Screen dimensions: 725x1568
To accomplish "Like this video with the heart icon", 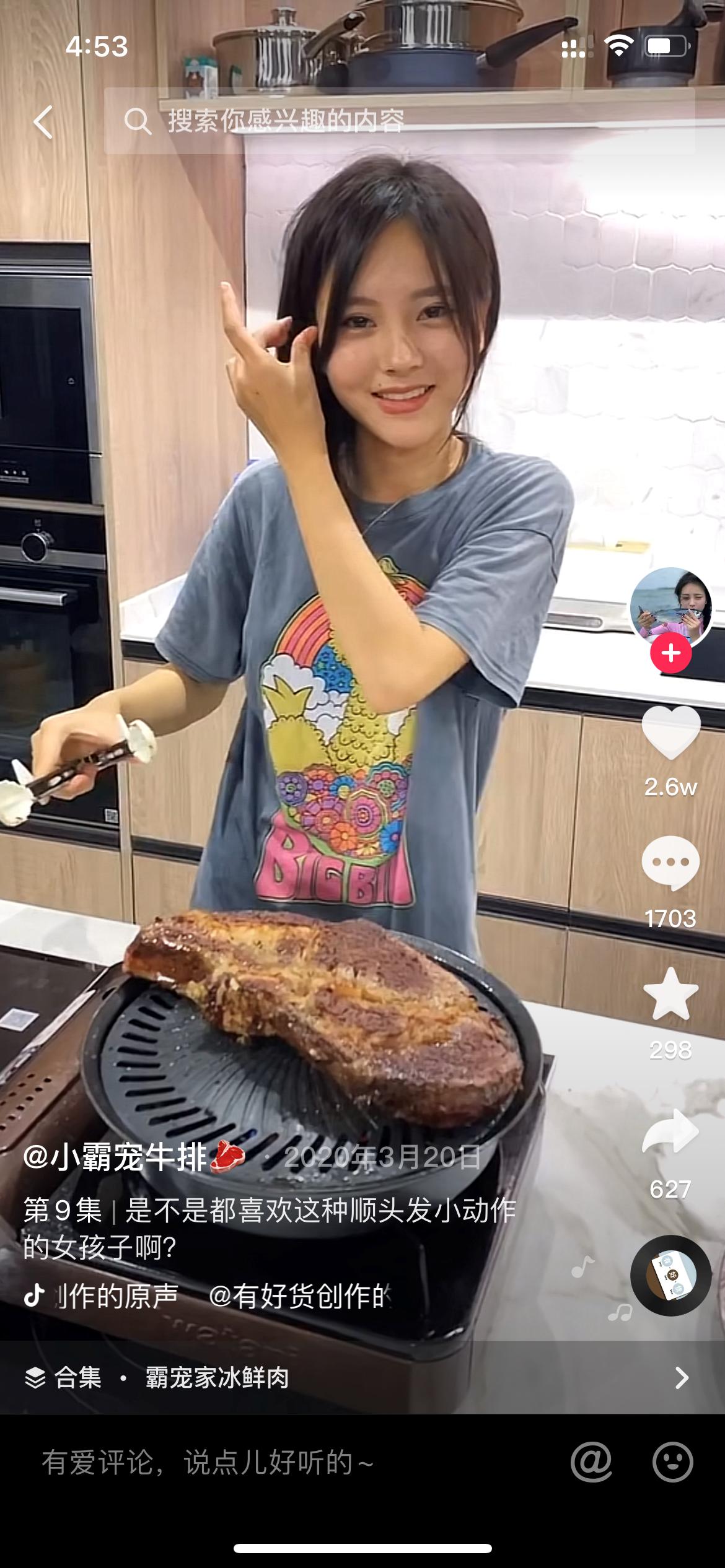I will pyautogui.click(x=670, y=733).
